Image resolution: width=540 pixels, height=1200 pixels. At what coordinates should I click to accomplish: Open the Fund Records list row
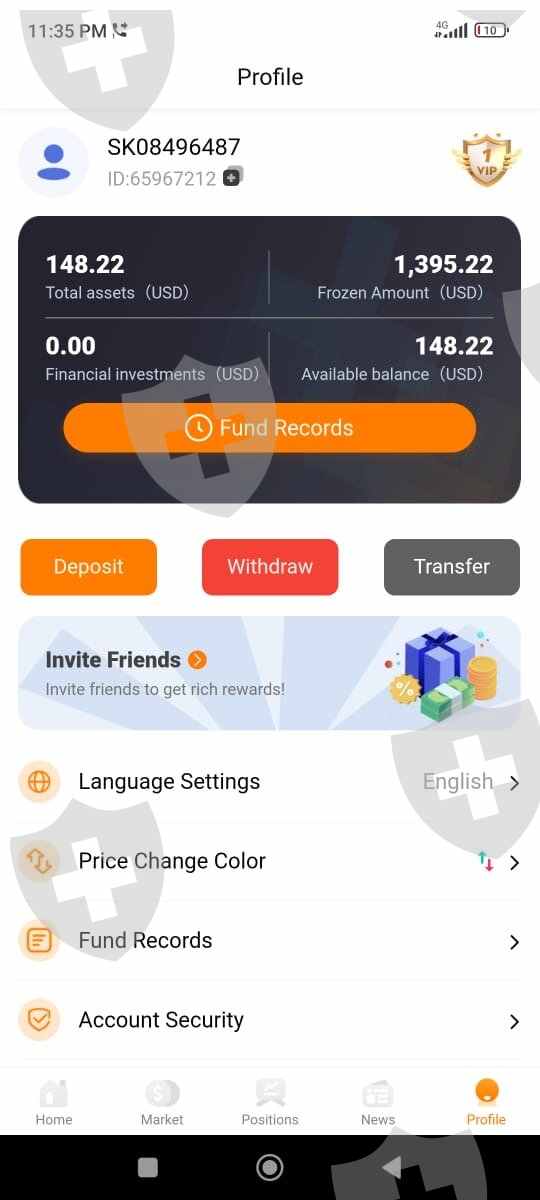[x=269, y=941]
